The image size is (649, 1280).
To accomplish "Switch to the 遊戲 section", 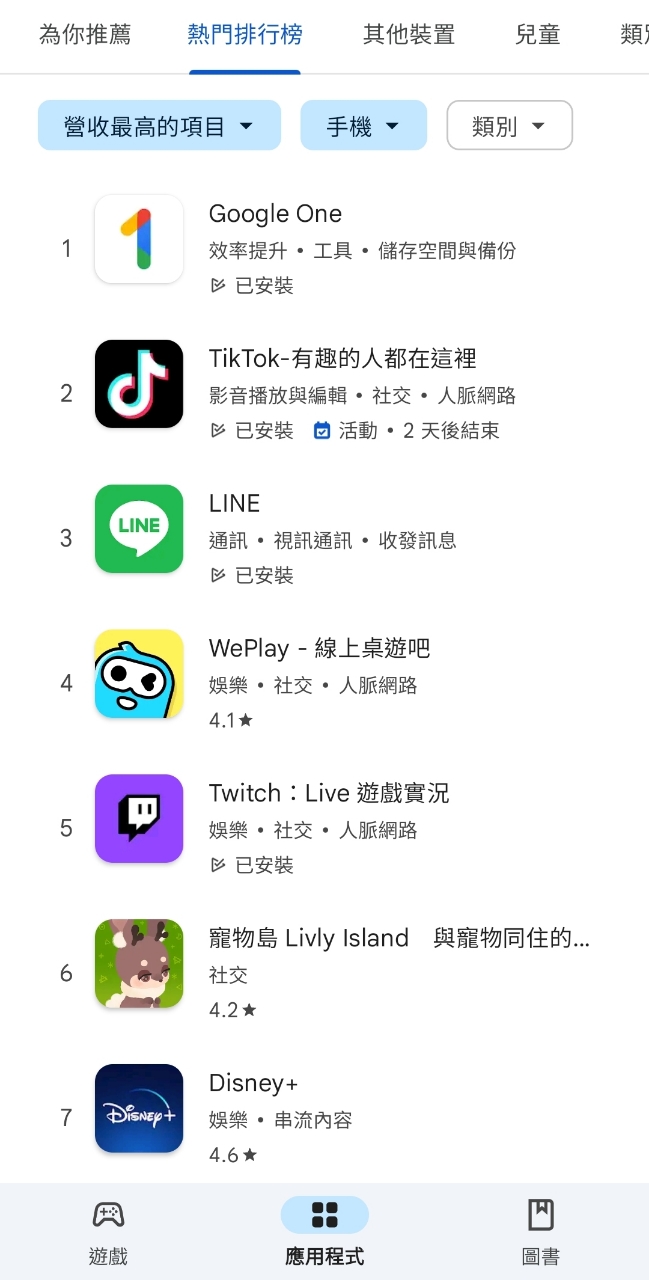I will click(x=108, y=1232).
